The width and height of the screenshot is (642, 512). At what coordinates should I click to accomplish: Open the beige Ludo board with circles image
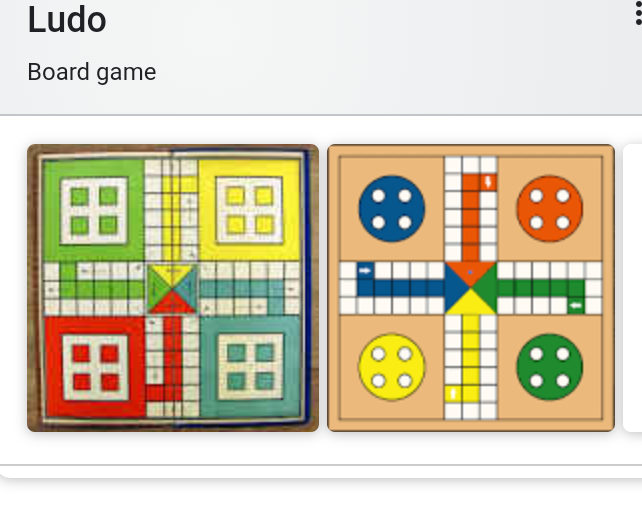click(471, 288)
